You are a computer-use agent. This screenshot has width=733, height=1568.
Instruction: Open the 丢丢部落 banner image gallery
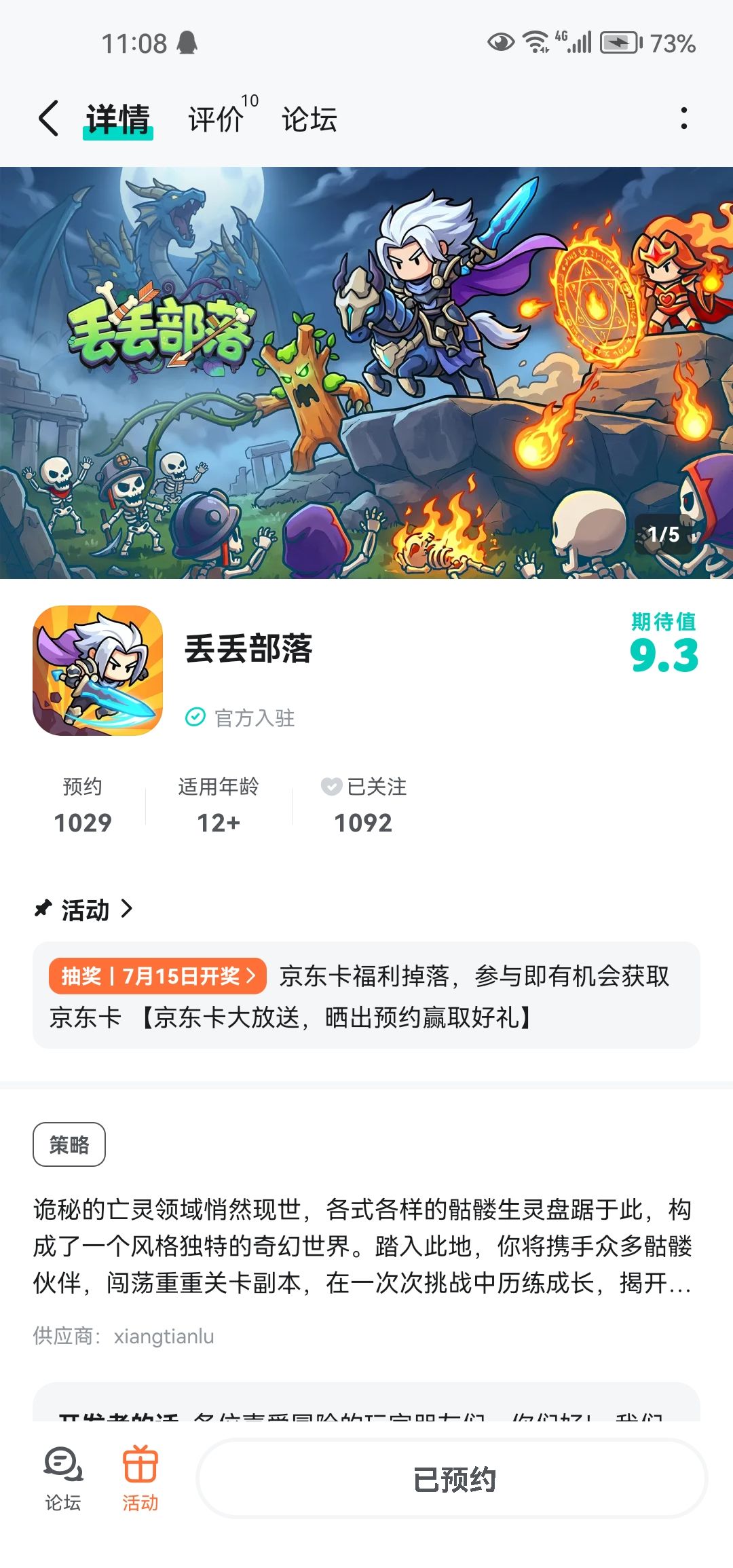click(x=366, y=373)
